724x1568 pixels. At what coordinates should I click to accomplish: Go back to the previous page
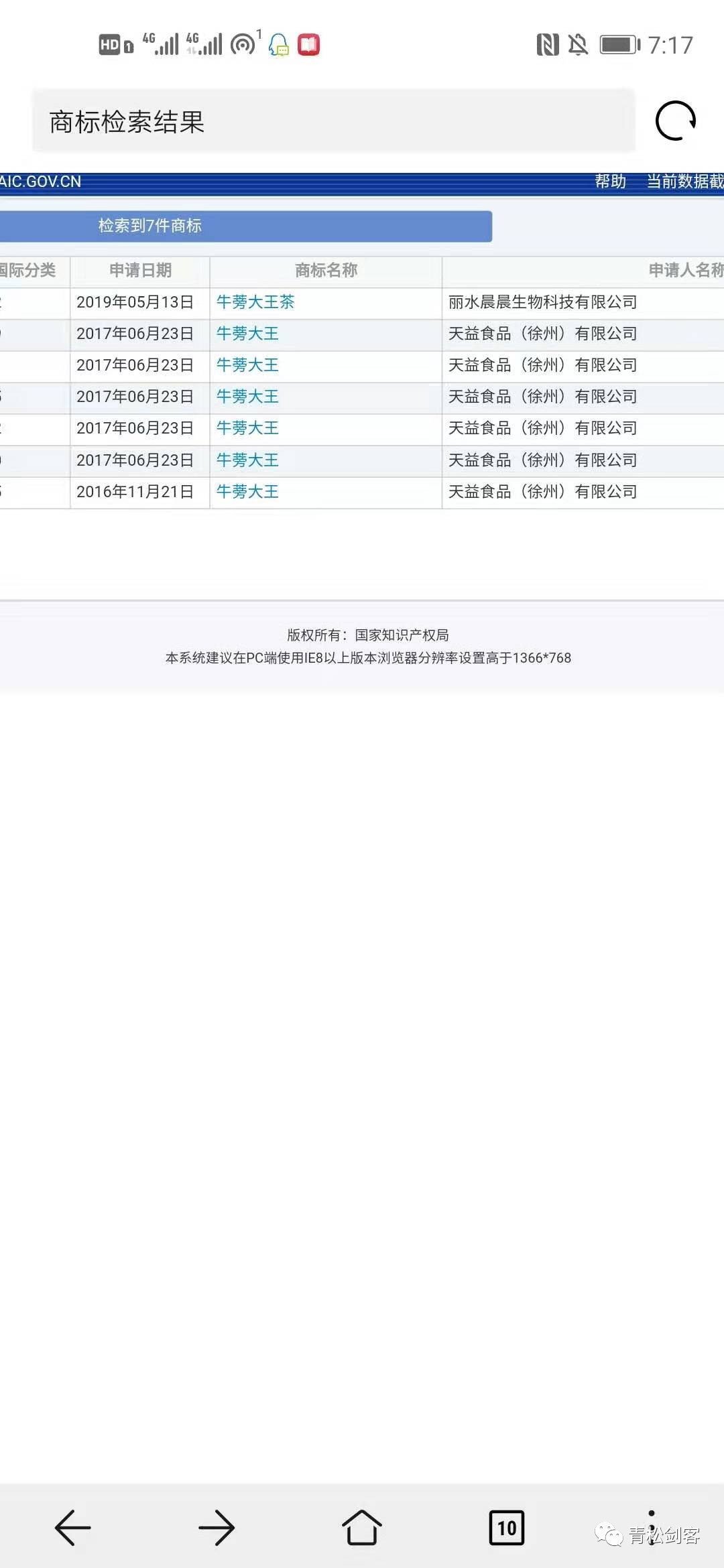[x=72, y=1528]
